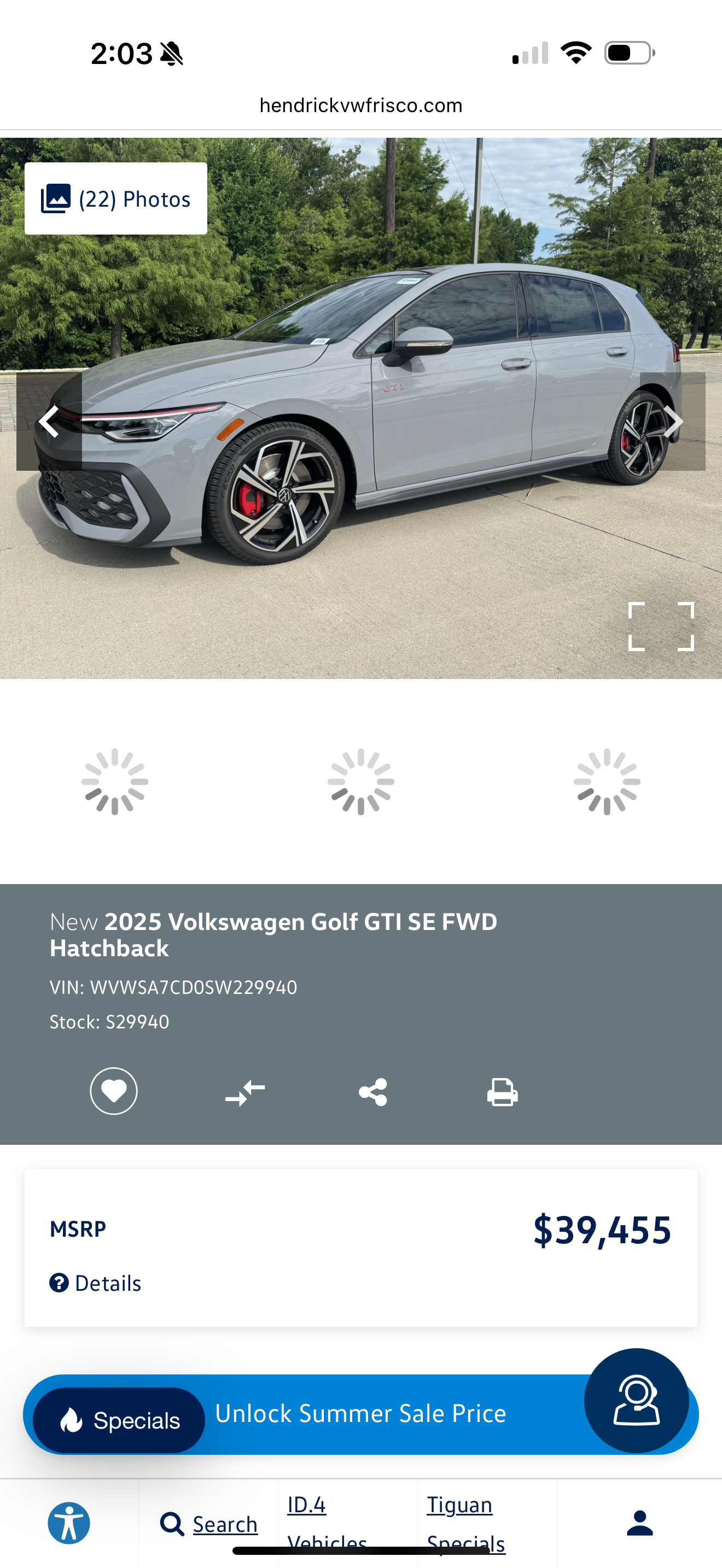
Task: Open the (22) Photos gallery
Action: (x=115, y=198)
